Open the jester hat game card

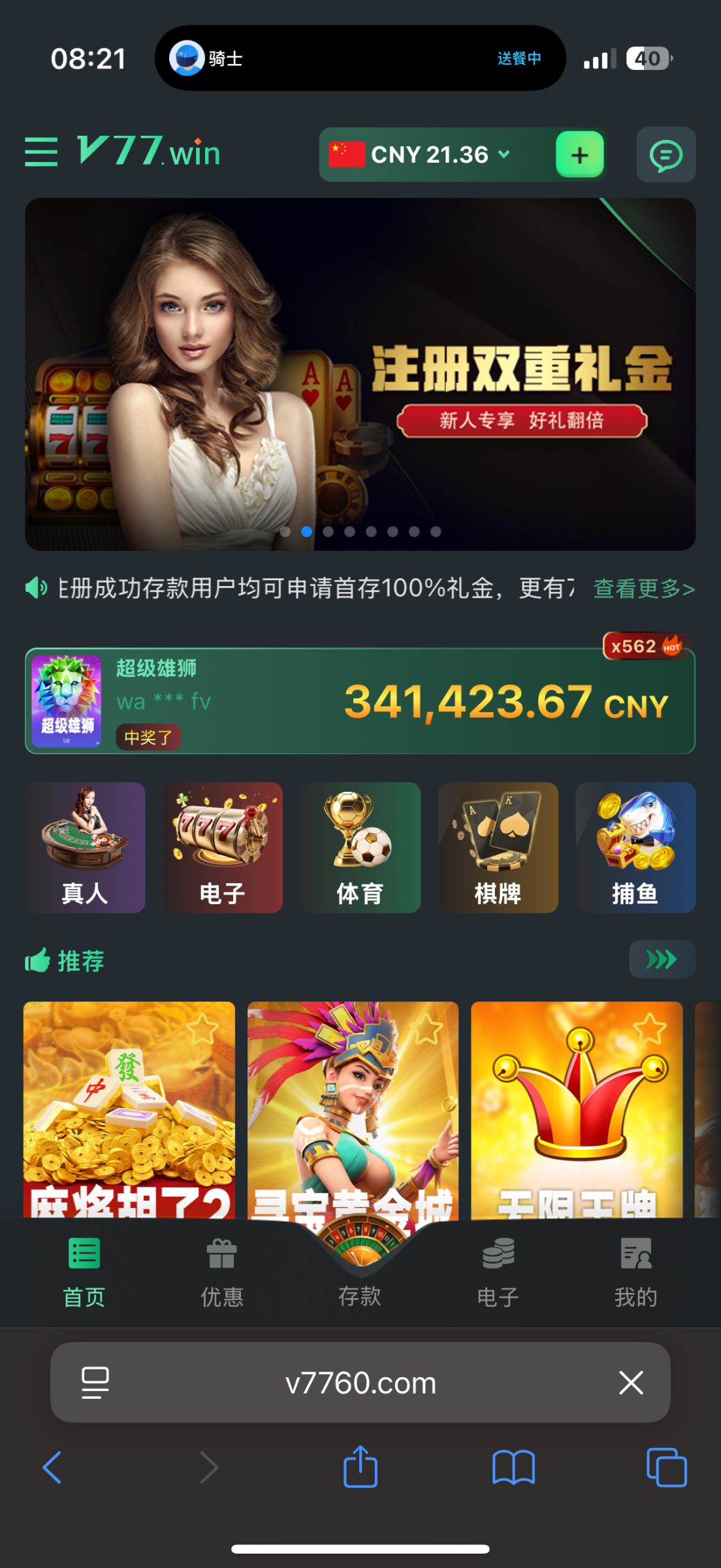577,1111
